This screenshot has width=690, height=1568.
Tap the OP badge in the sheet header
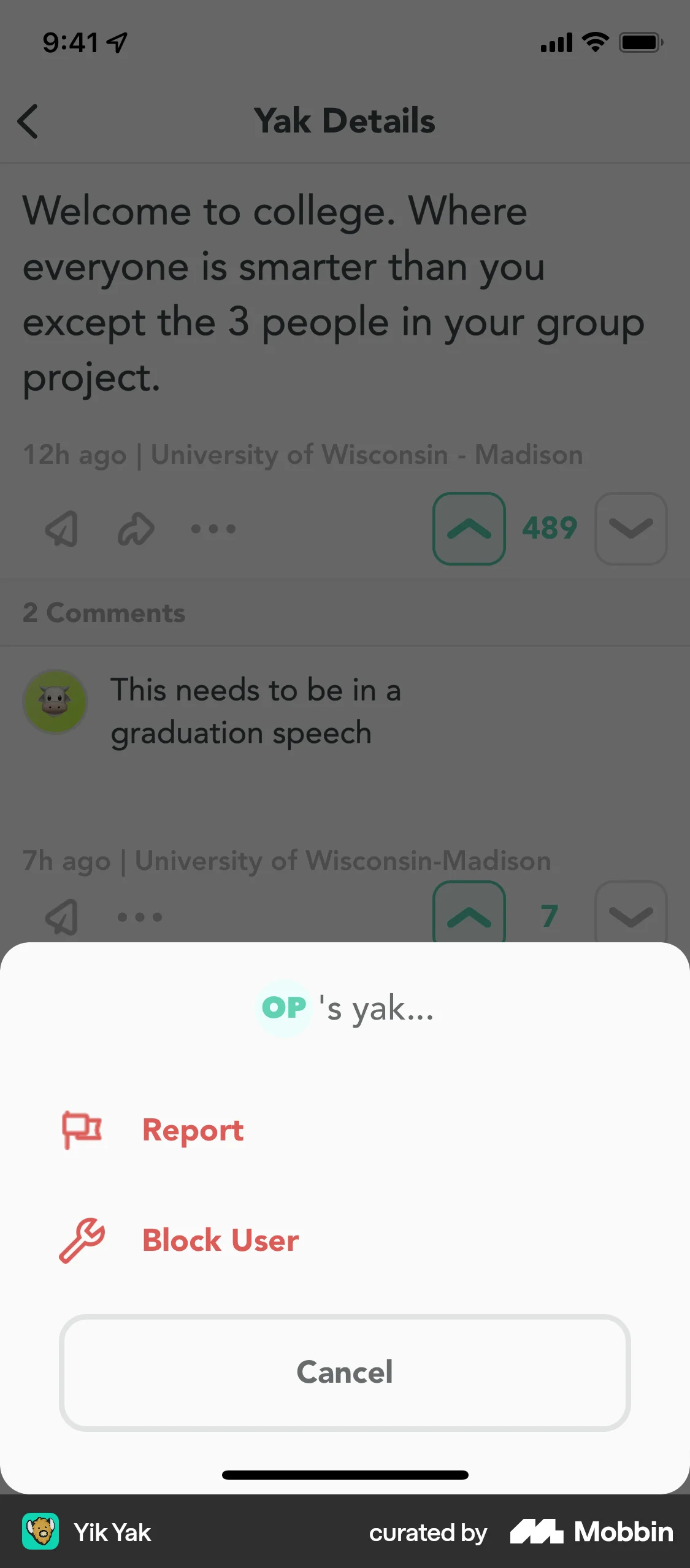(283, 1006)
